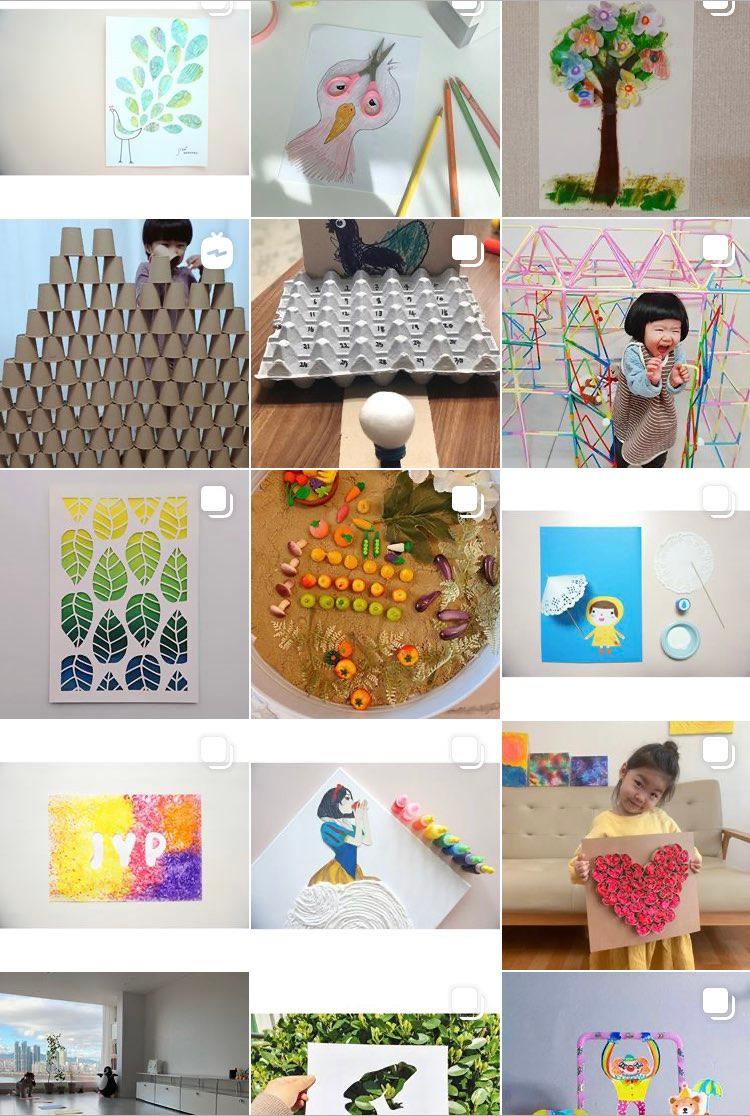The height and width of the screenshot is (1116, 750).
Task: Open the living room window view post
Action: click(x=124, y=1044)
